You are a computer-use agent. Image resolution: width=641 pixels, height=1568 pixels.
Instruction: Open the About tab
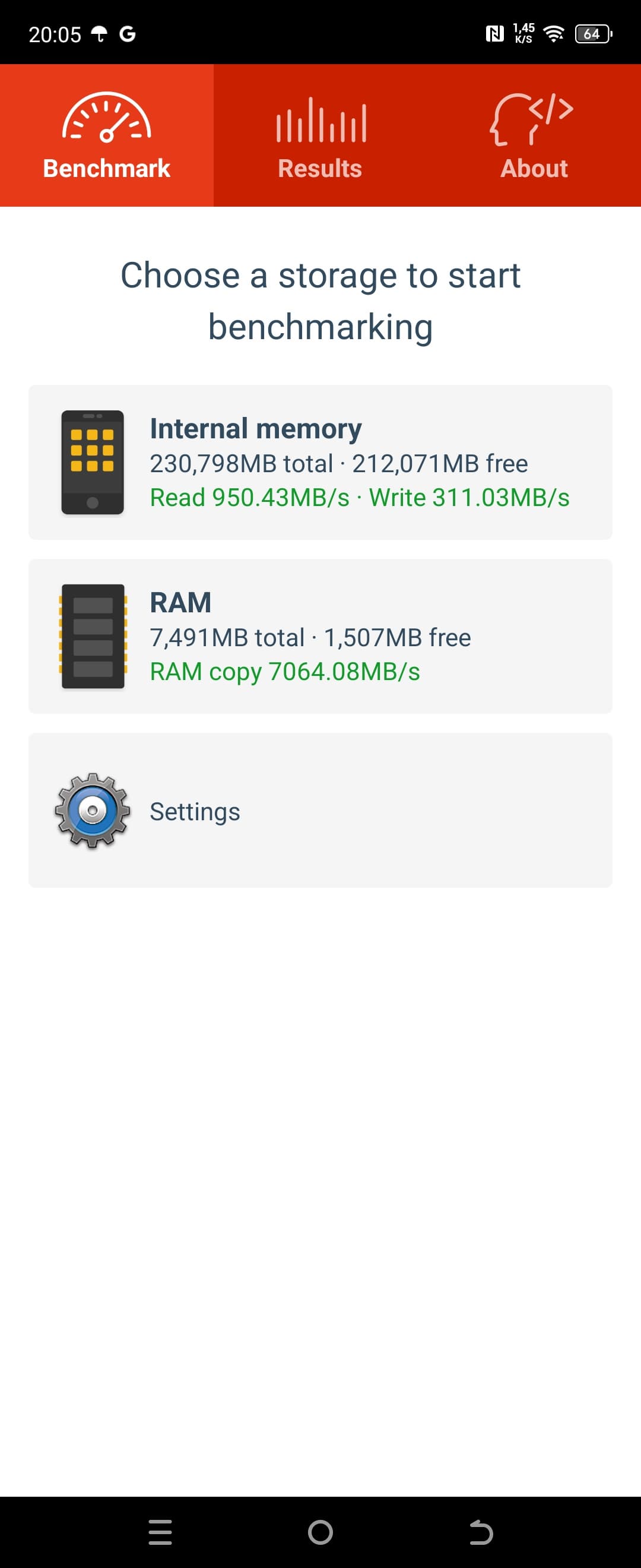(534, 136)
